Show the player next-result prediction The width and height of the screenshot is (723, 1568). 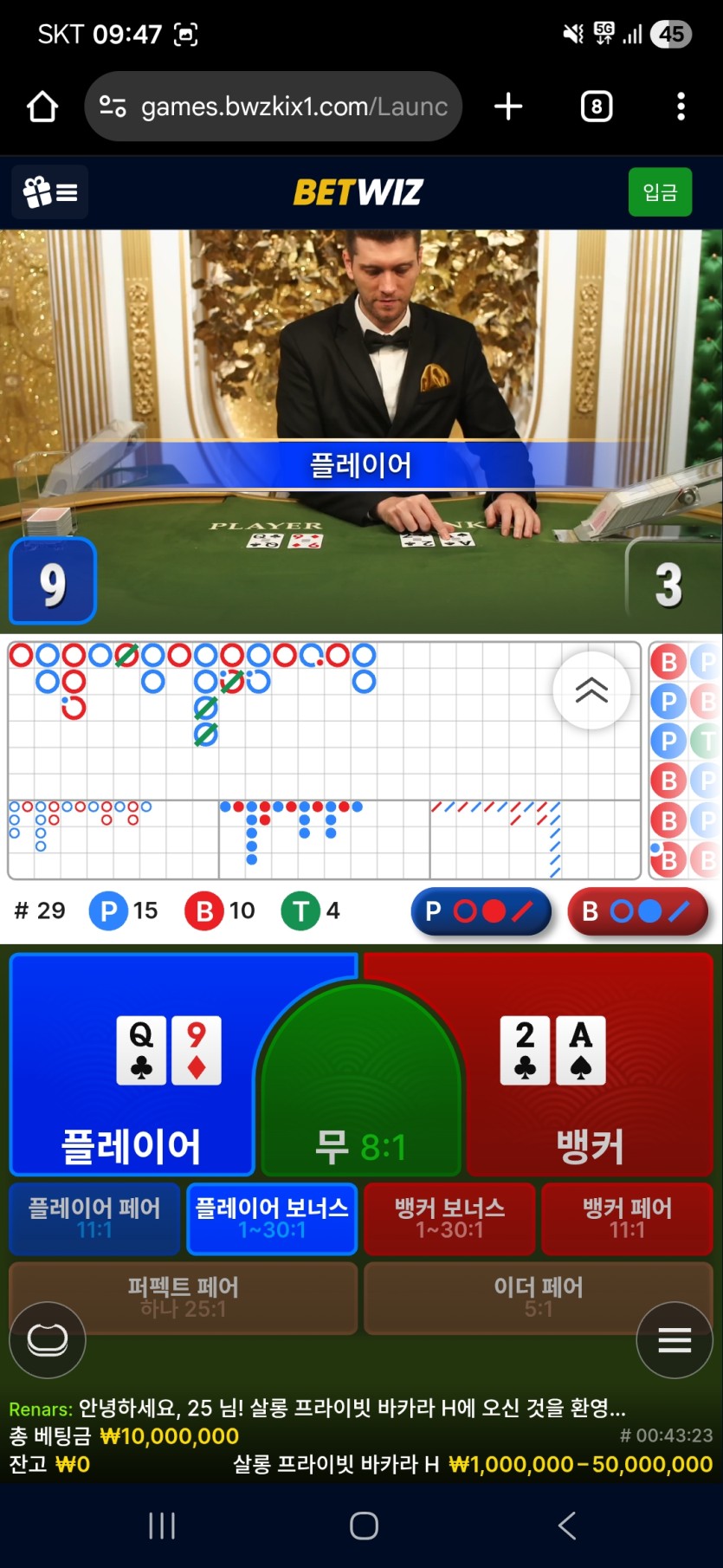(481, 911)
